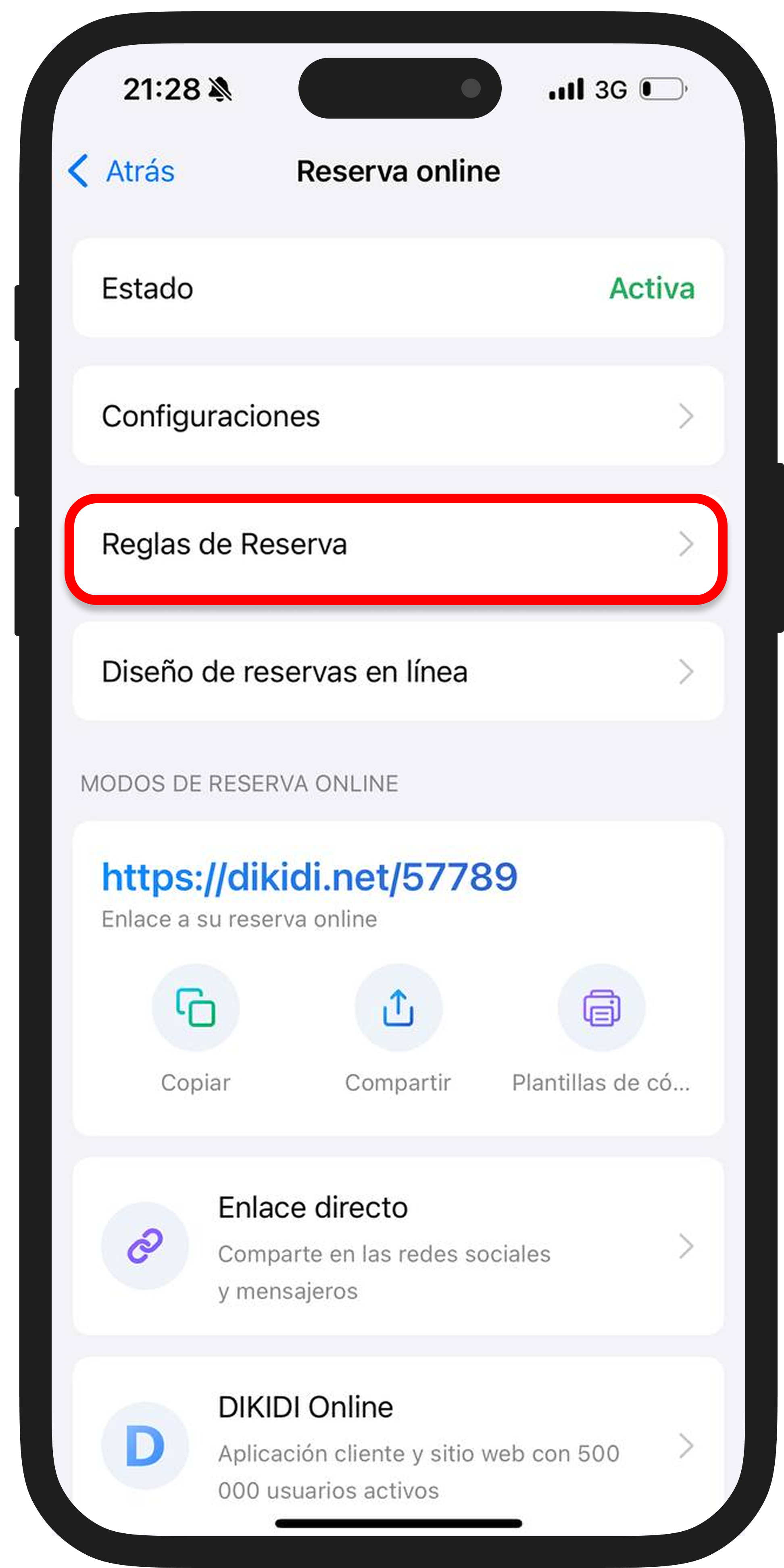Open the DIKIDI Online row
The height and width of the screenshot is (1568, 784).
pyautogui.click(x=398, y=1446)
